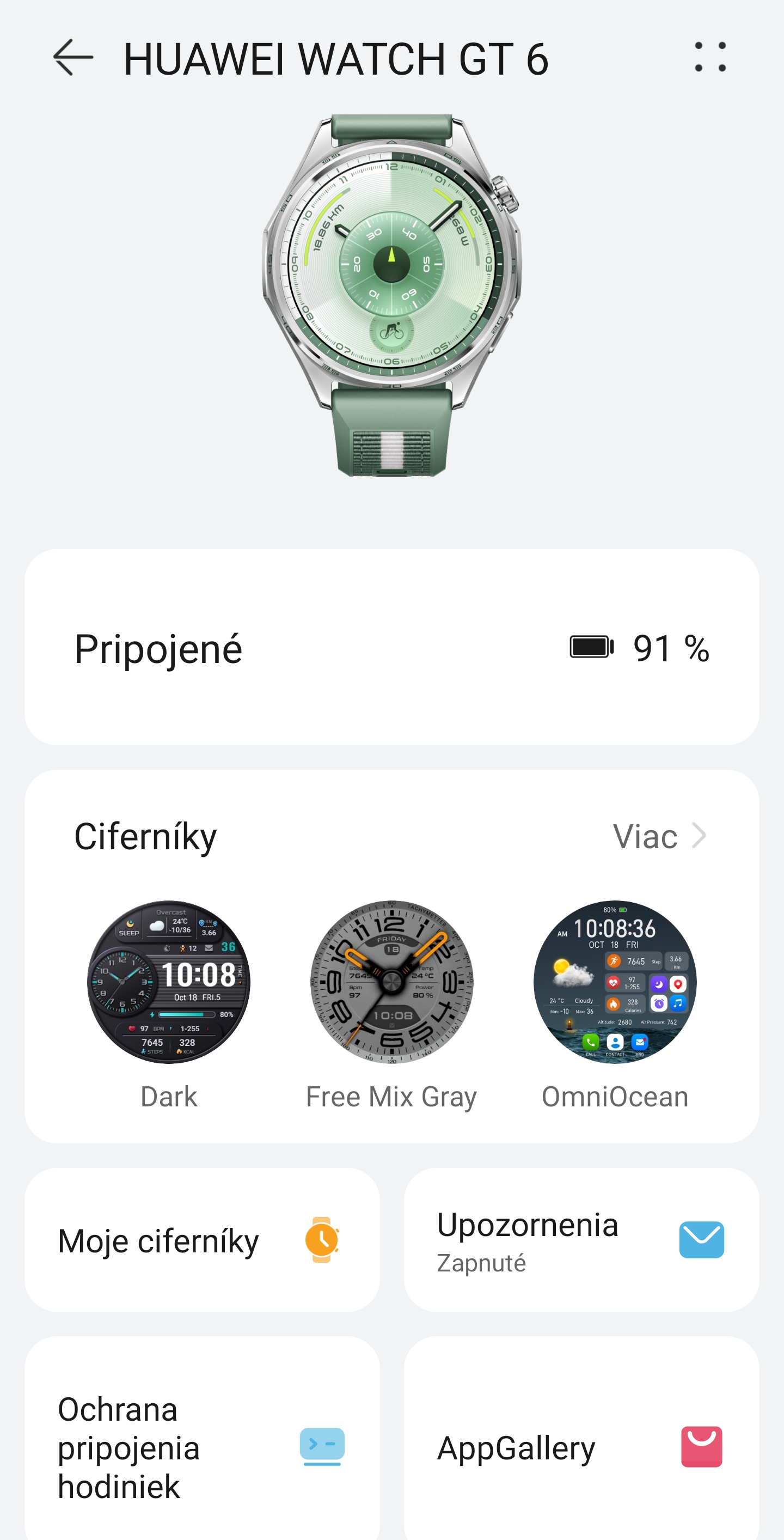Open Ochrana pripojenia hodiniek
The height and width of the screenshot is (1540, 784).
[202, 1447]
